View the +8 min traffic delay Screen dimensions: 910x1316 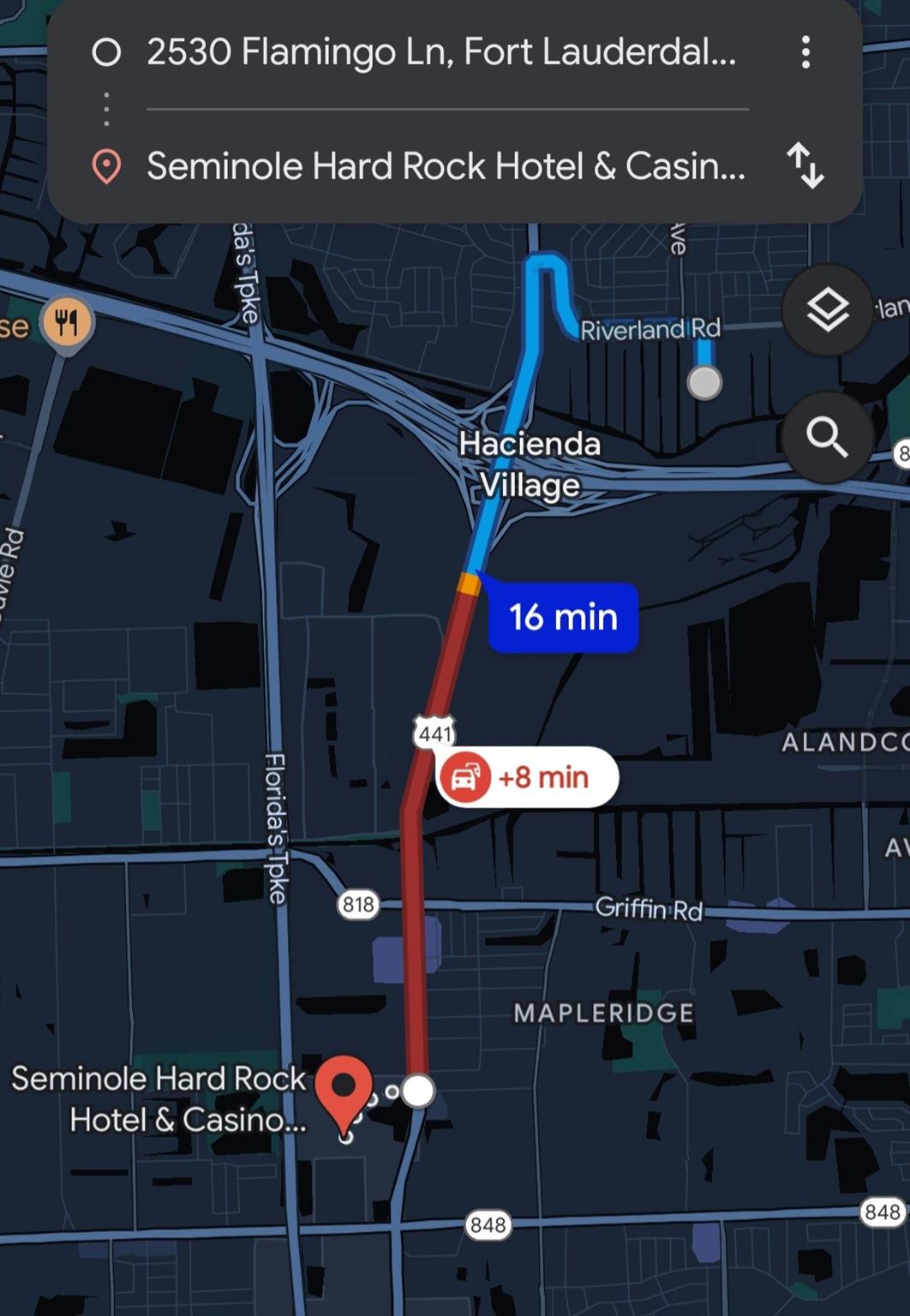[x=527, y=777]
